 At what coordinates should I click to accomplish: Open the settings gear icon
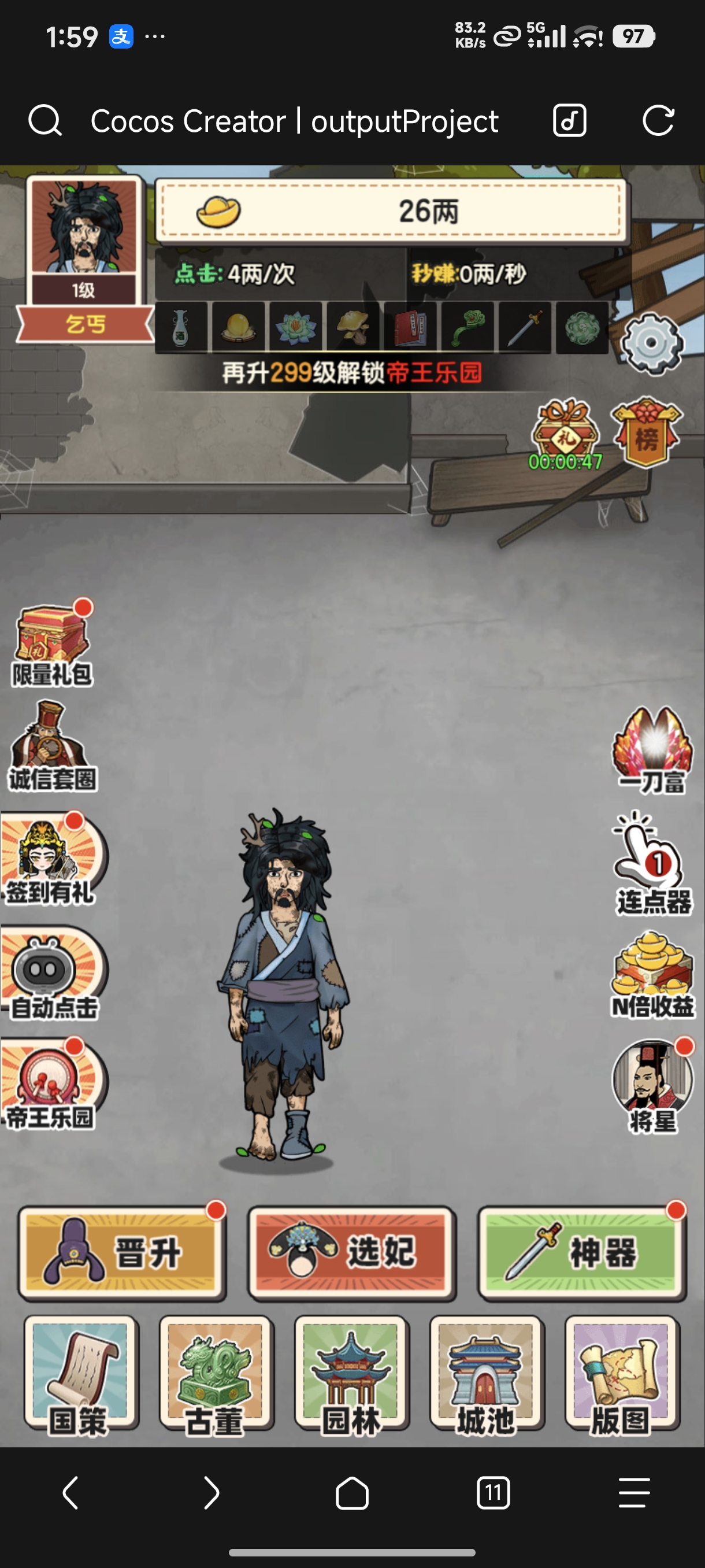click(651, 343)
